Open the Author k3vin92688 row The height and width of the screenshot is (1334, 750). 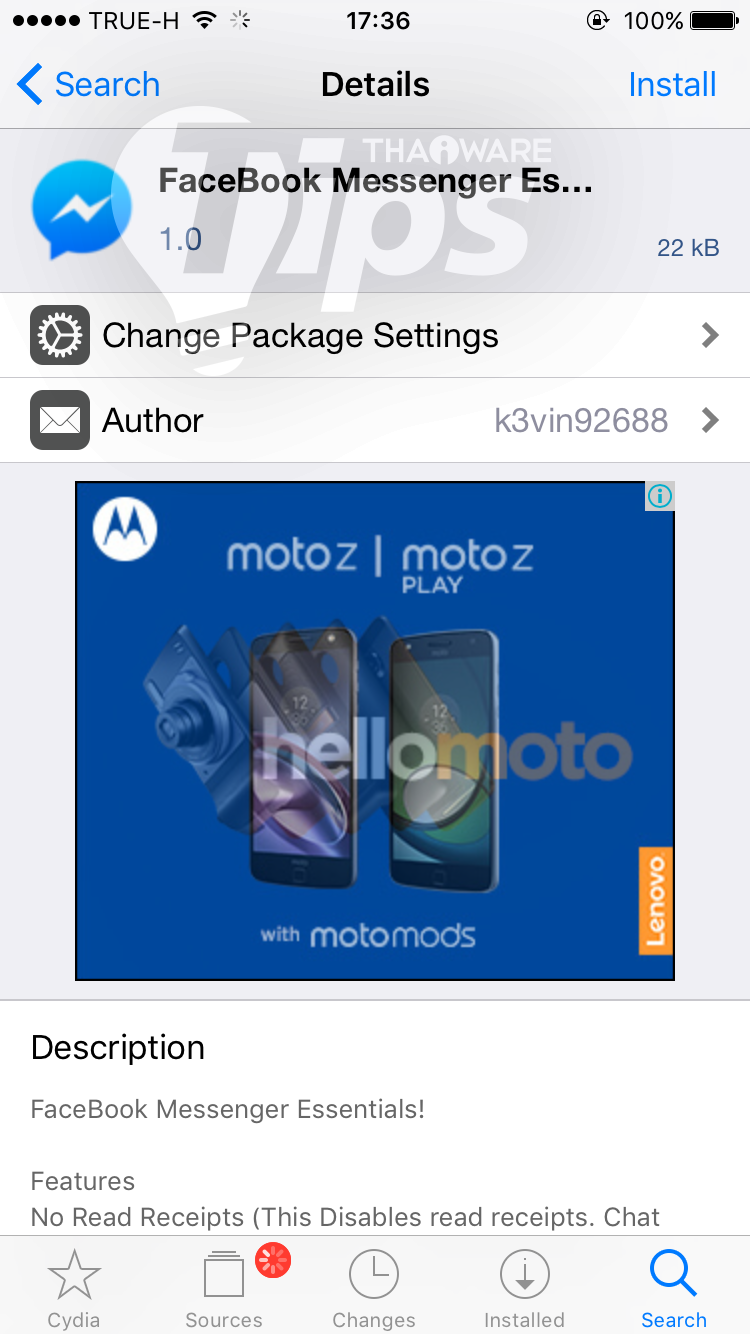pos(375,420)
